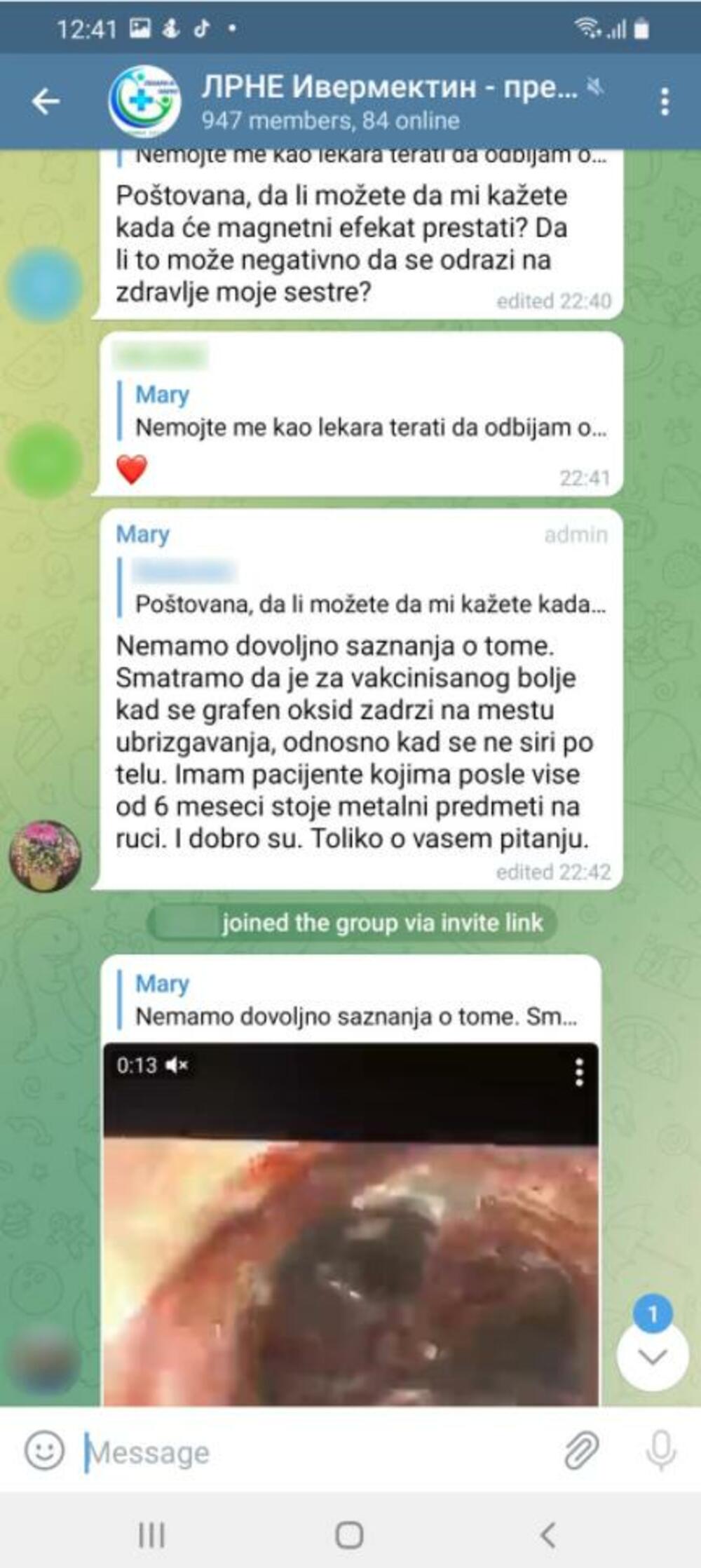Open the emoji picker
Screen dimensions: 701x1568
pyautogui.click(x=44, y=1450)
